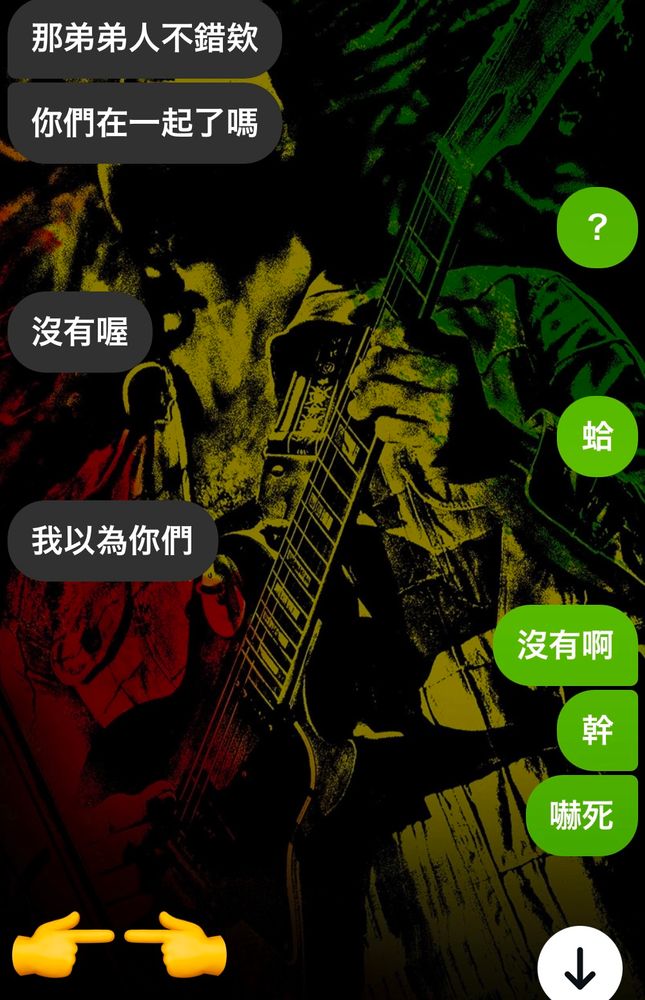This screenshot has width=645, height=1000.
Task: Jump to latest messages with down arrow
Action: [579, 966]
